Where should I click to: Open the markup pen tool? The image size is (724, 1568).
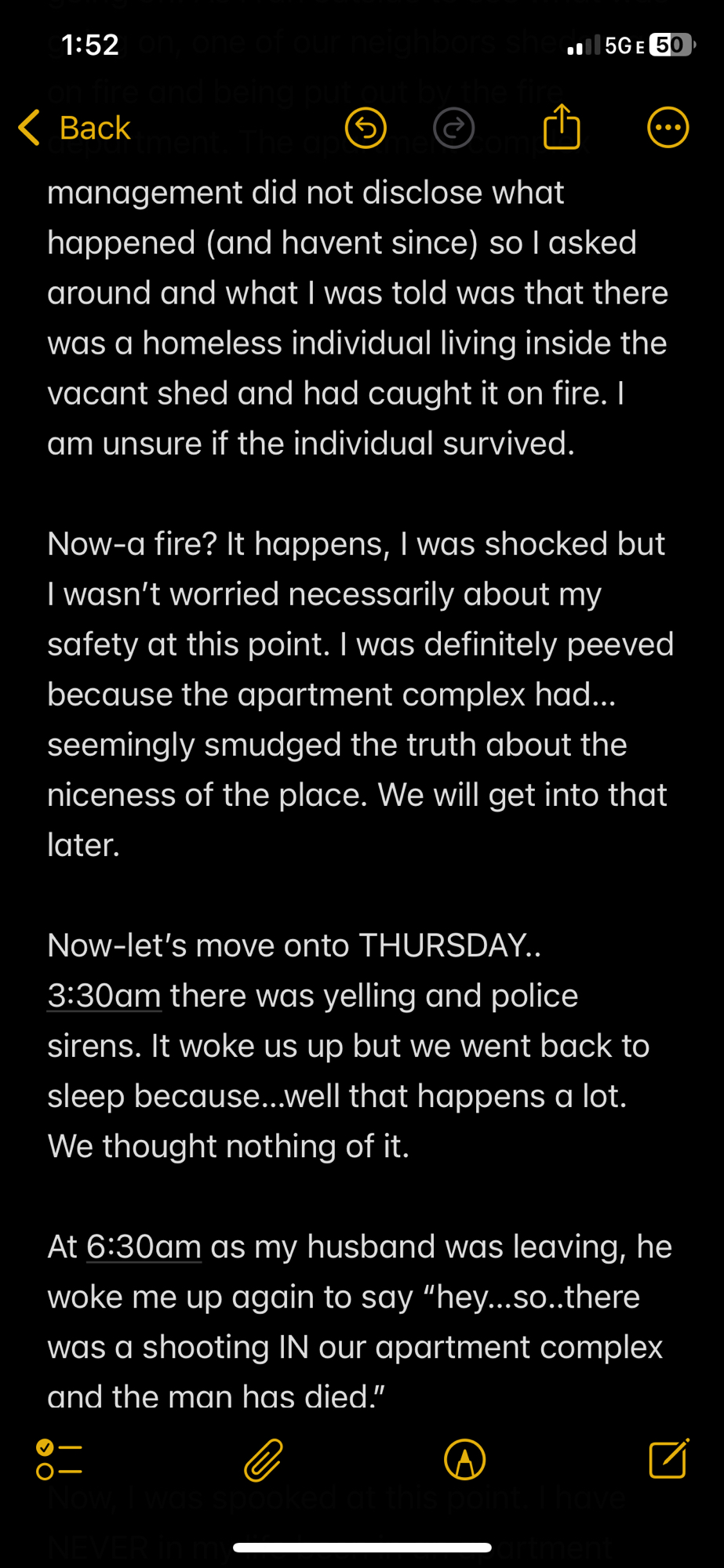point(464,1460)
